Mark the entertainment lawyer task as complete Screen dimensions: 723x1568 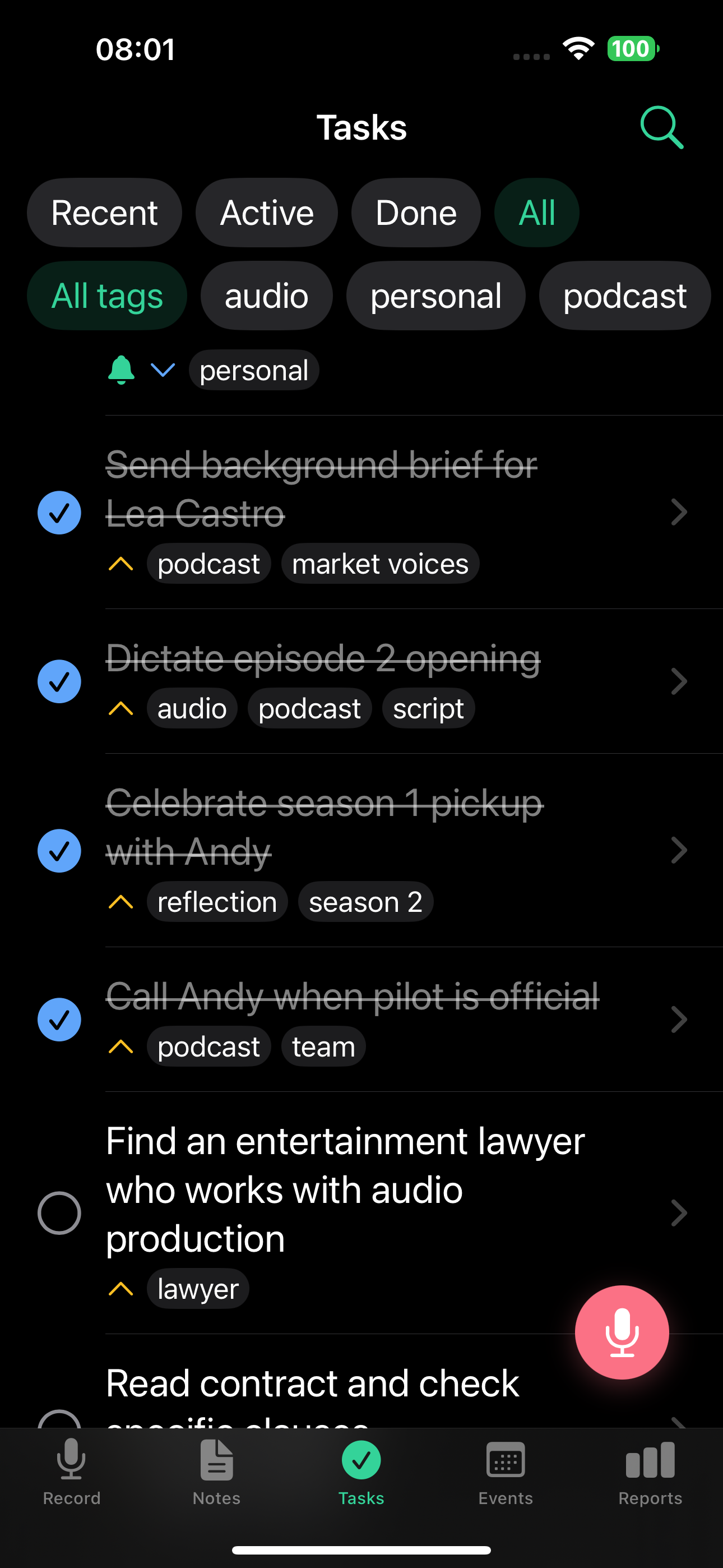[58, 1212]
